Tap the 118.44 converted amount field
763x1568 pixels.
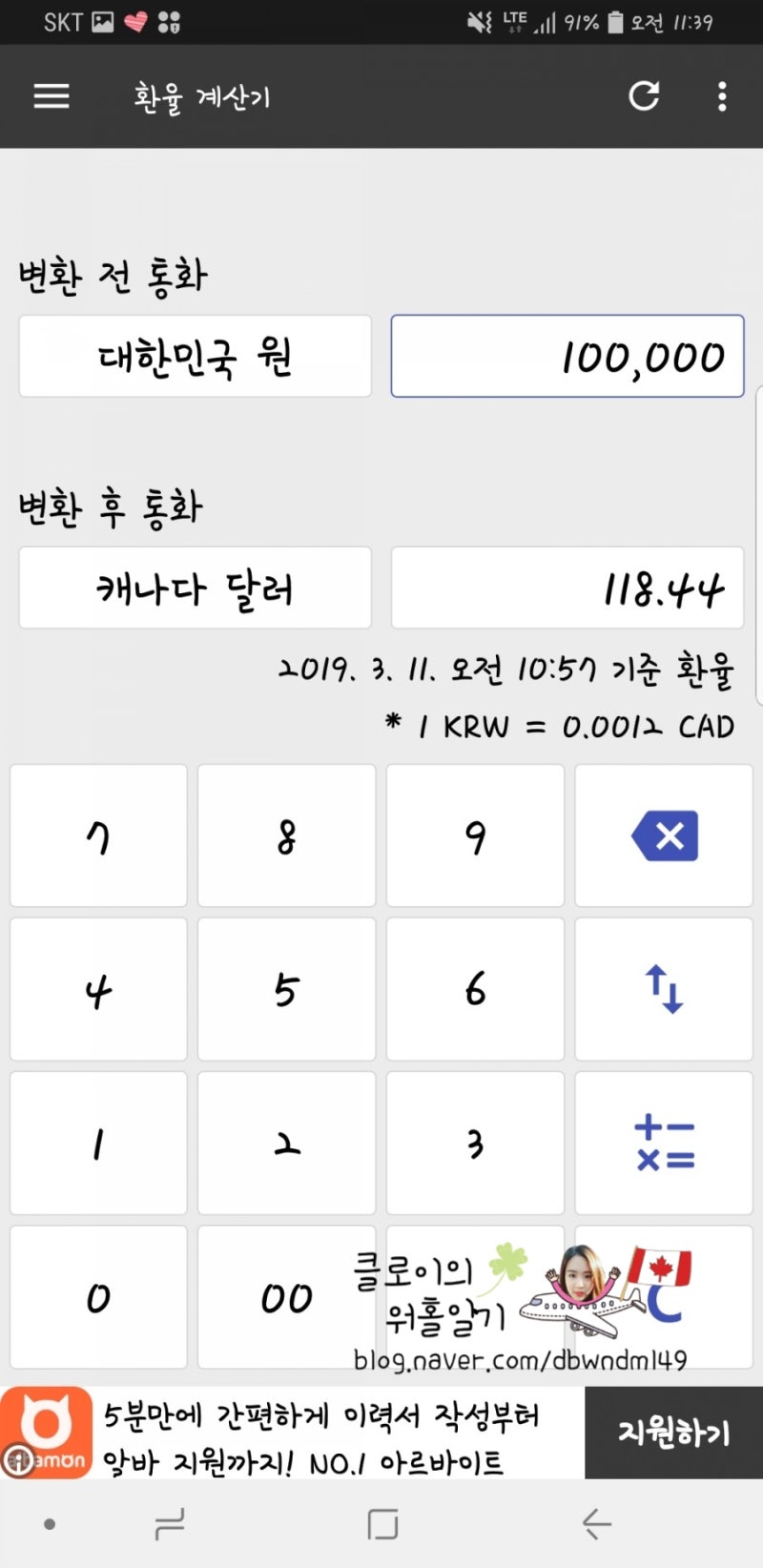[x=567, y=588]
